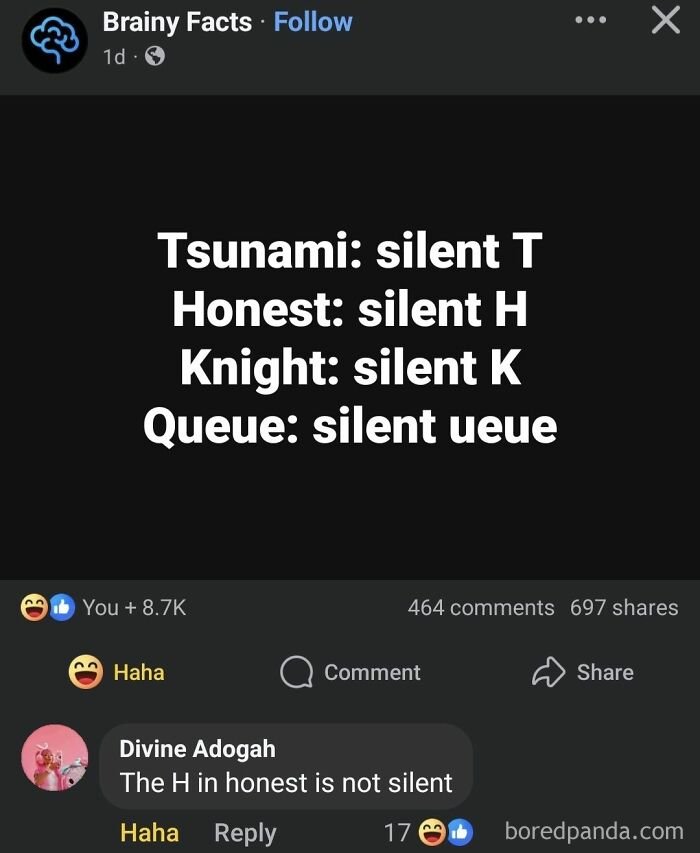The width and height of the screenshot is (700, 853).
Task: View the 697 shares
Action: click(x=624, y=607)
